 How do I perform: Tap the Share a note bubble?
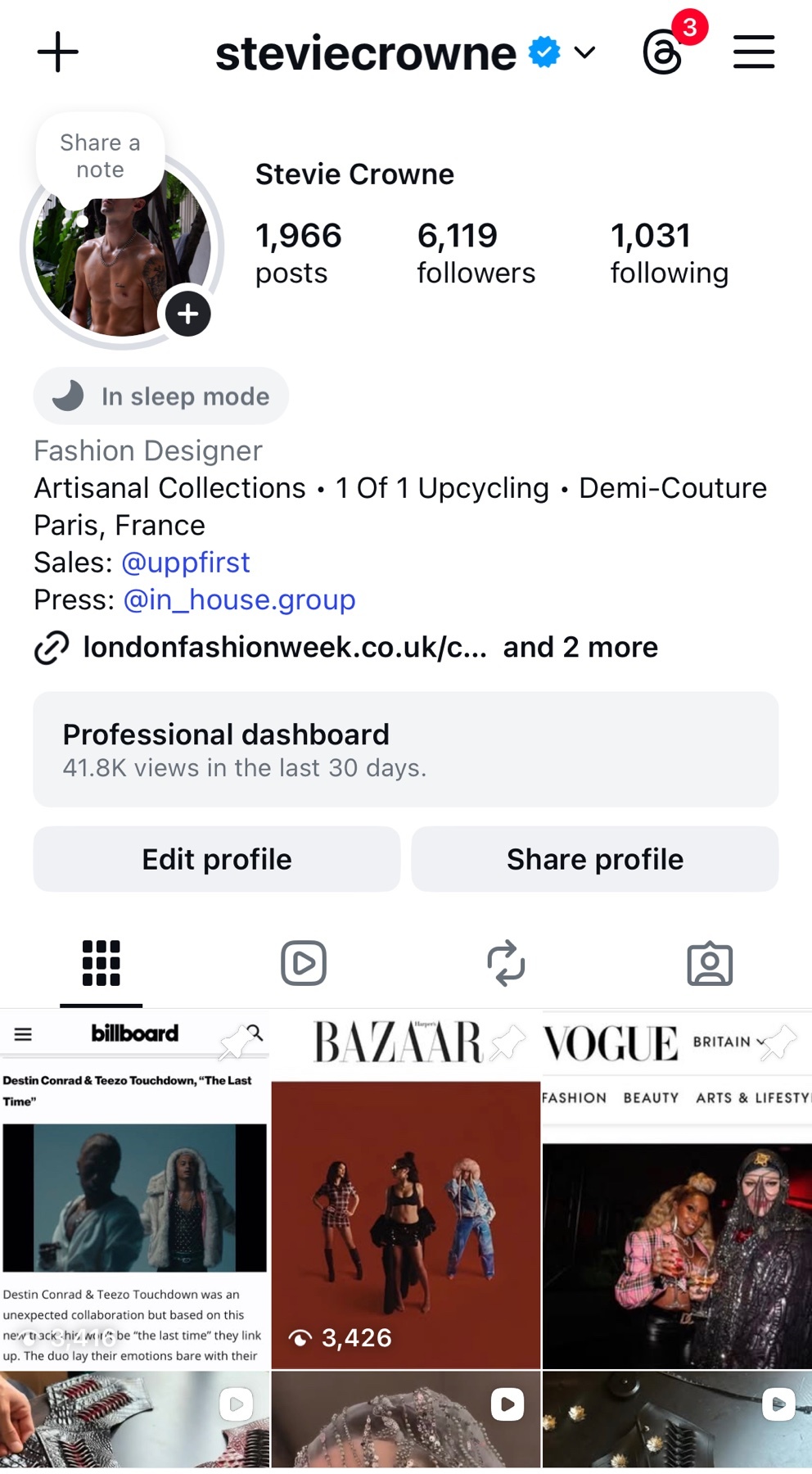tap(100, 156)
